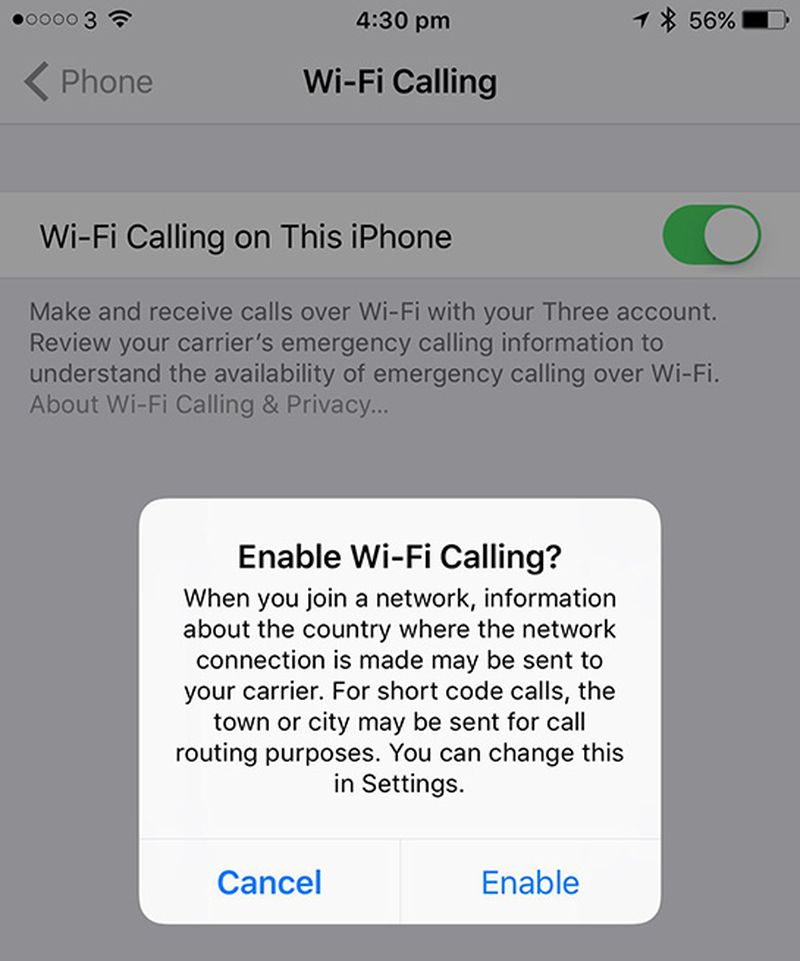Image resolution: width=800 pixels, height=961 pixels.
Task: Tap the 4:30 pm clock in the status bar
Action: click(402, 19)
